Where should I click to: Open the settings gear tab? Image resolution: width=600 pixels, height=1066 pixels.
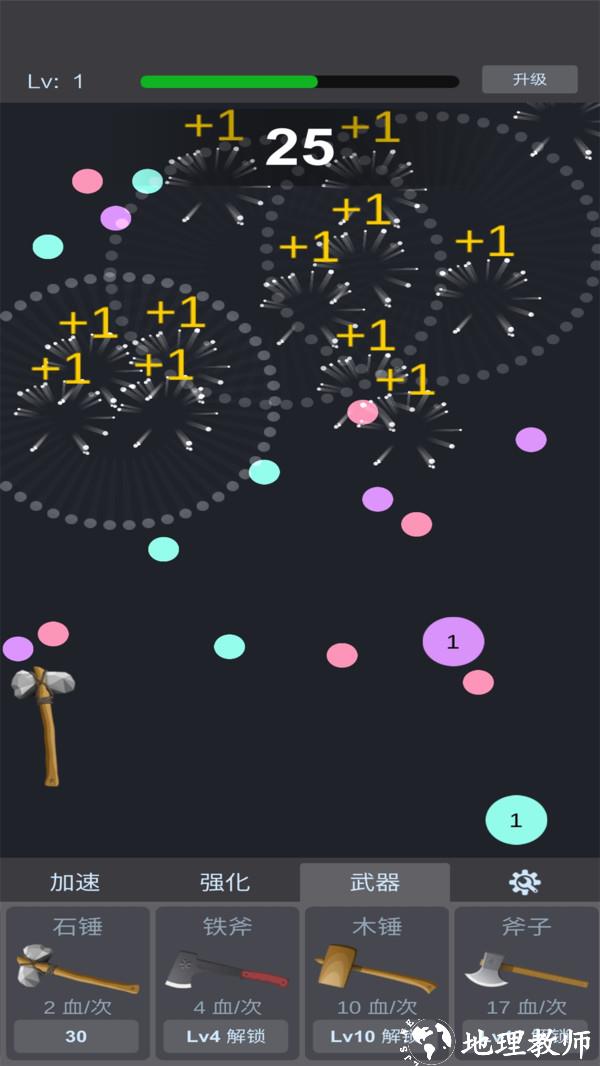coord(524,882)
